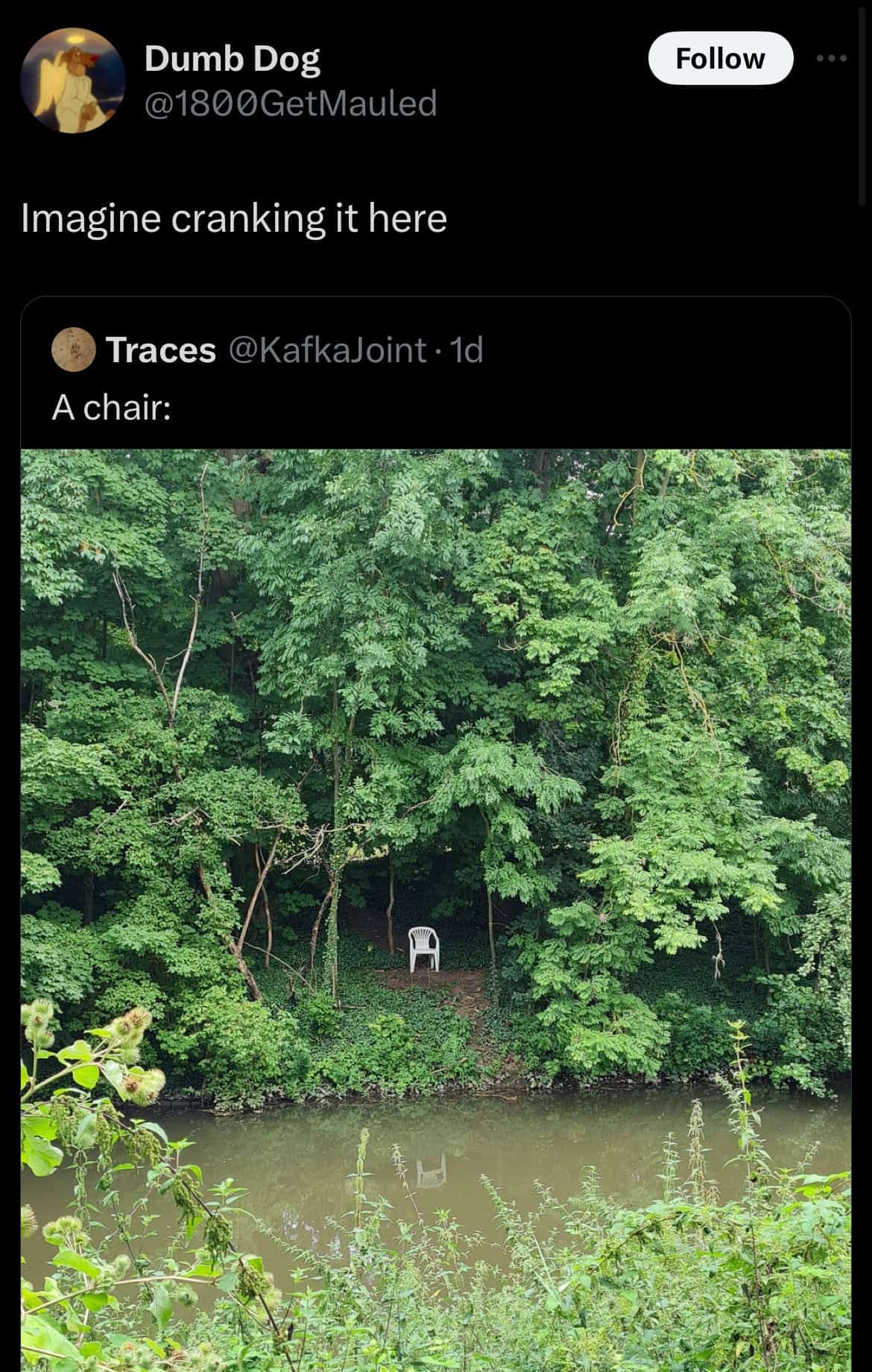Follow the Dumb Dog account
Screen dimensions: 872x1372
pos(720,59)
